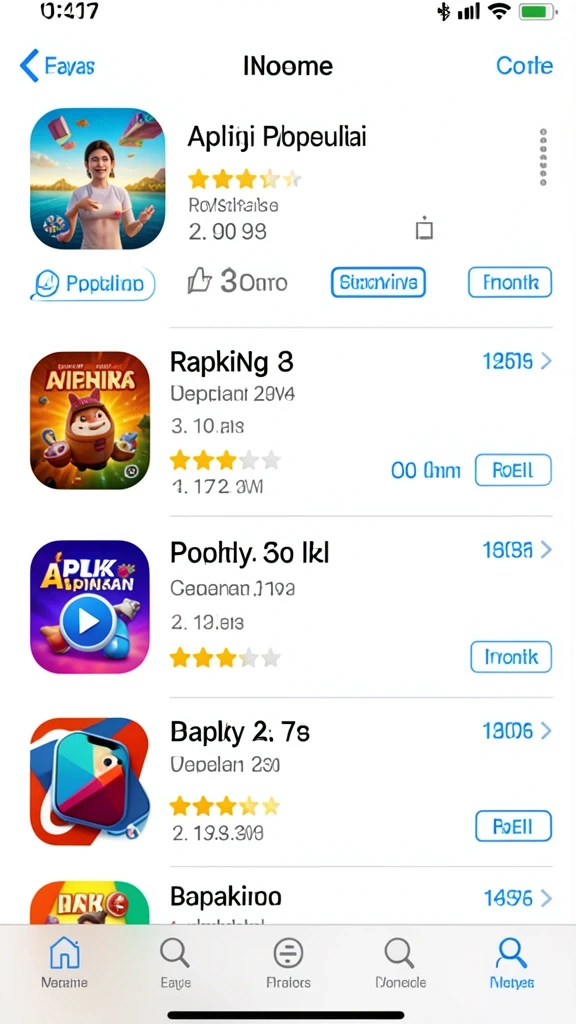The height and width of the screenshot is (1024, 576).
Task: Tap the share icon under Apliji Plopeuliai
Action: pyautogui.click(x=424, y=227)
